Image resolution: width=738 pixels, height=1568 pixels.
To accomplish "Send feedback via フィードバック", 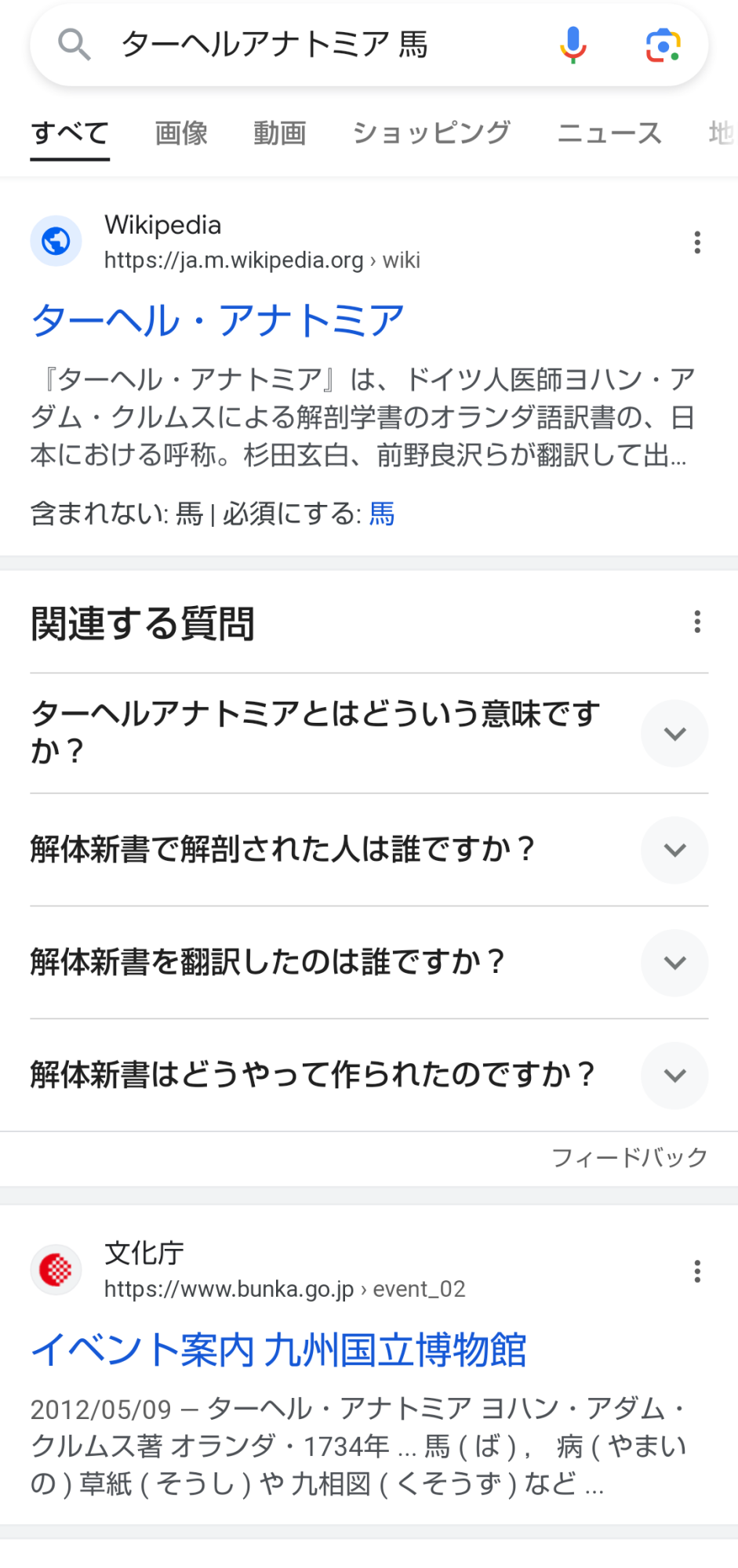I will point(629,1157).
